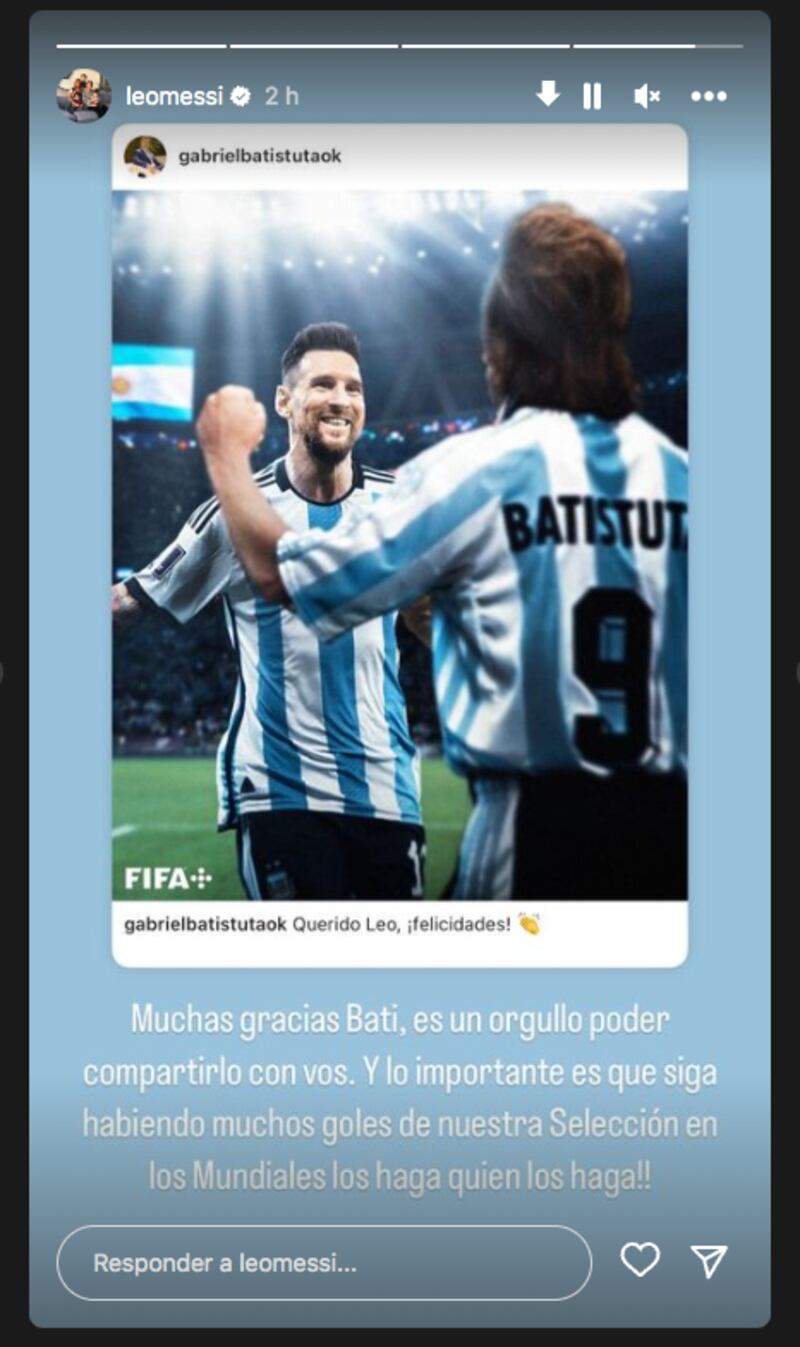Image resolution: width=800 pixels, height=1347 pixels.
Task: Open the reshared gabrielbatistutaok post
Action: click(399, 545)
